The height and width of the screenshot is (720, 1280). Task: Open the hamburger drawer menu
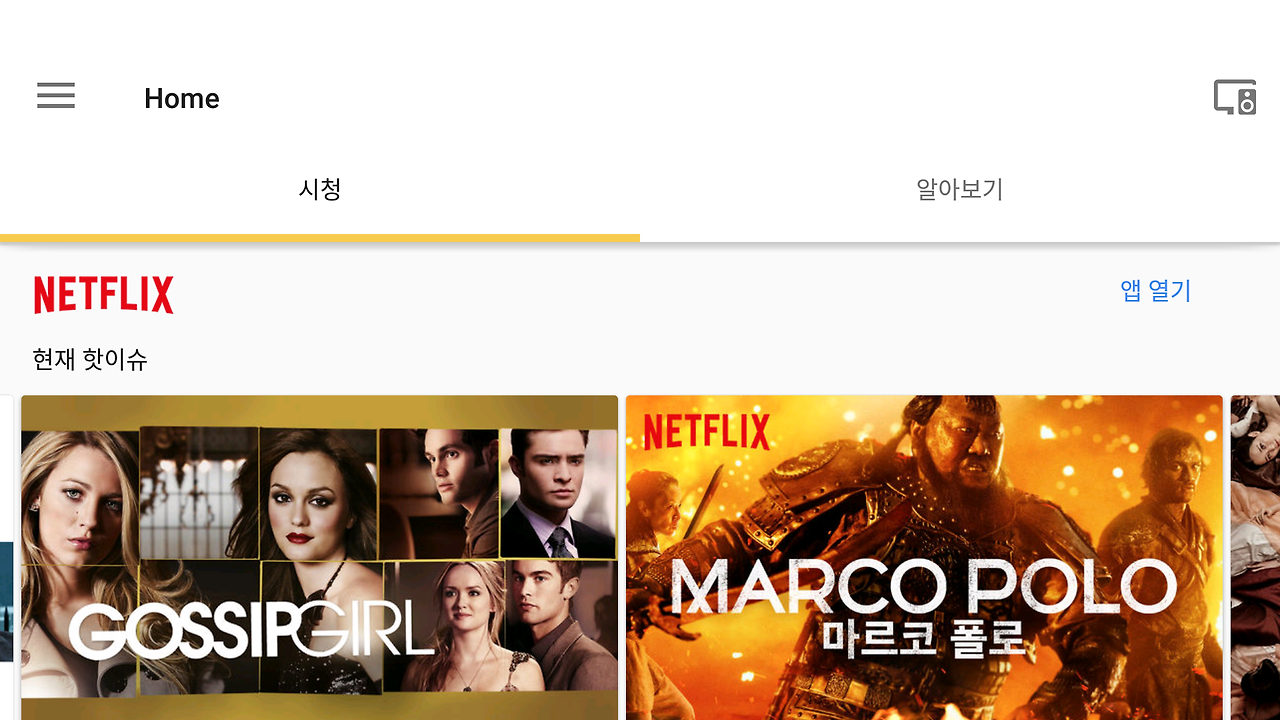56,96
